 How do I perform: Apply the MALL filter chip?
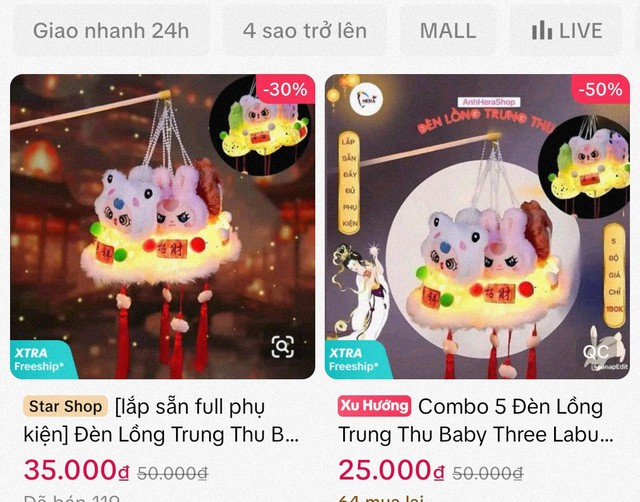tap(448, 30)
